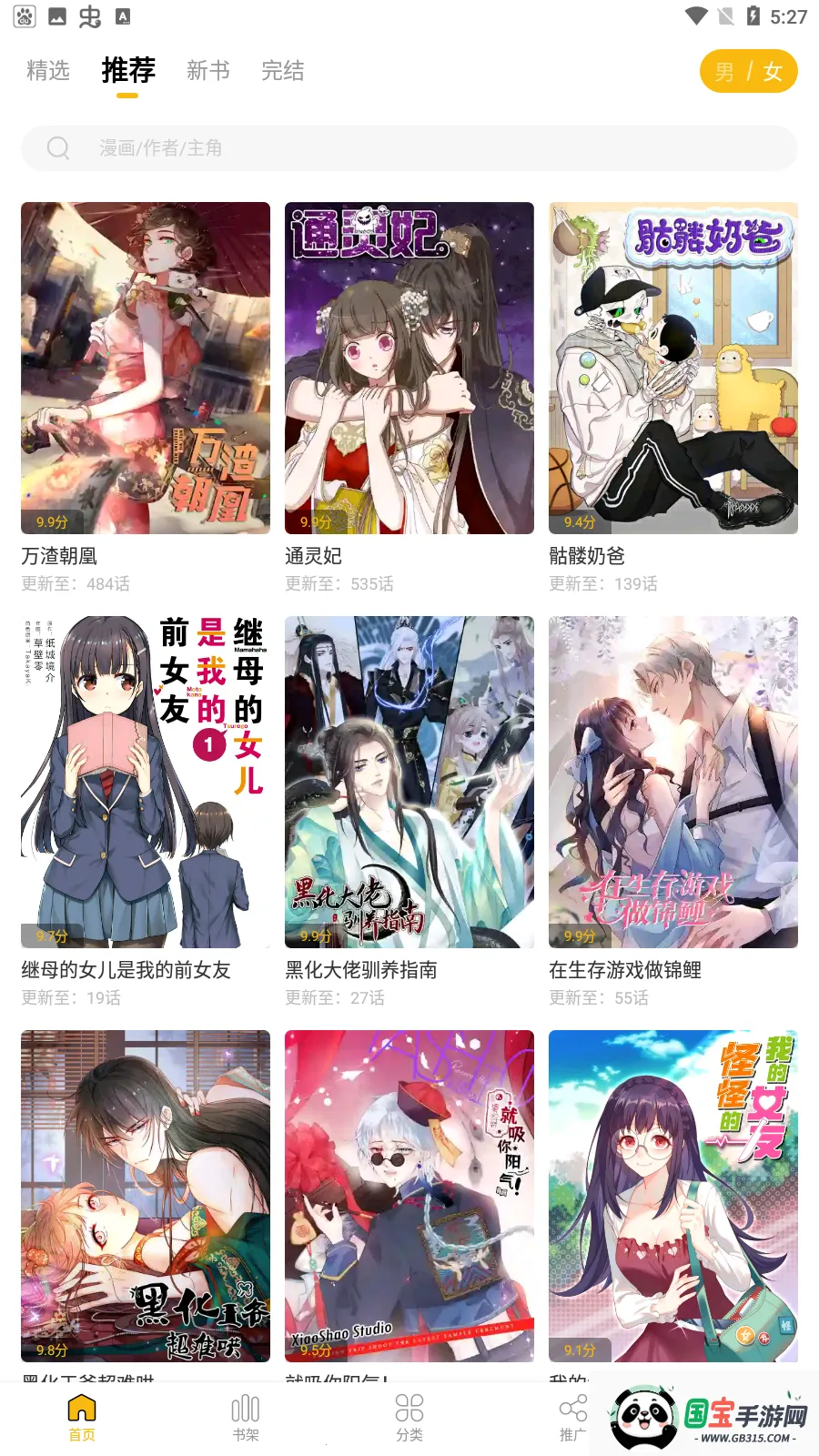The image size is (819, 1456).
Task: Switch to the 新书 tab
Action: point(208,71)
